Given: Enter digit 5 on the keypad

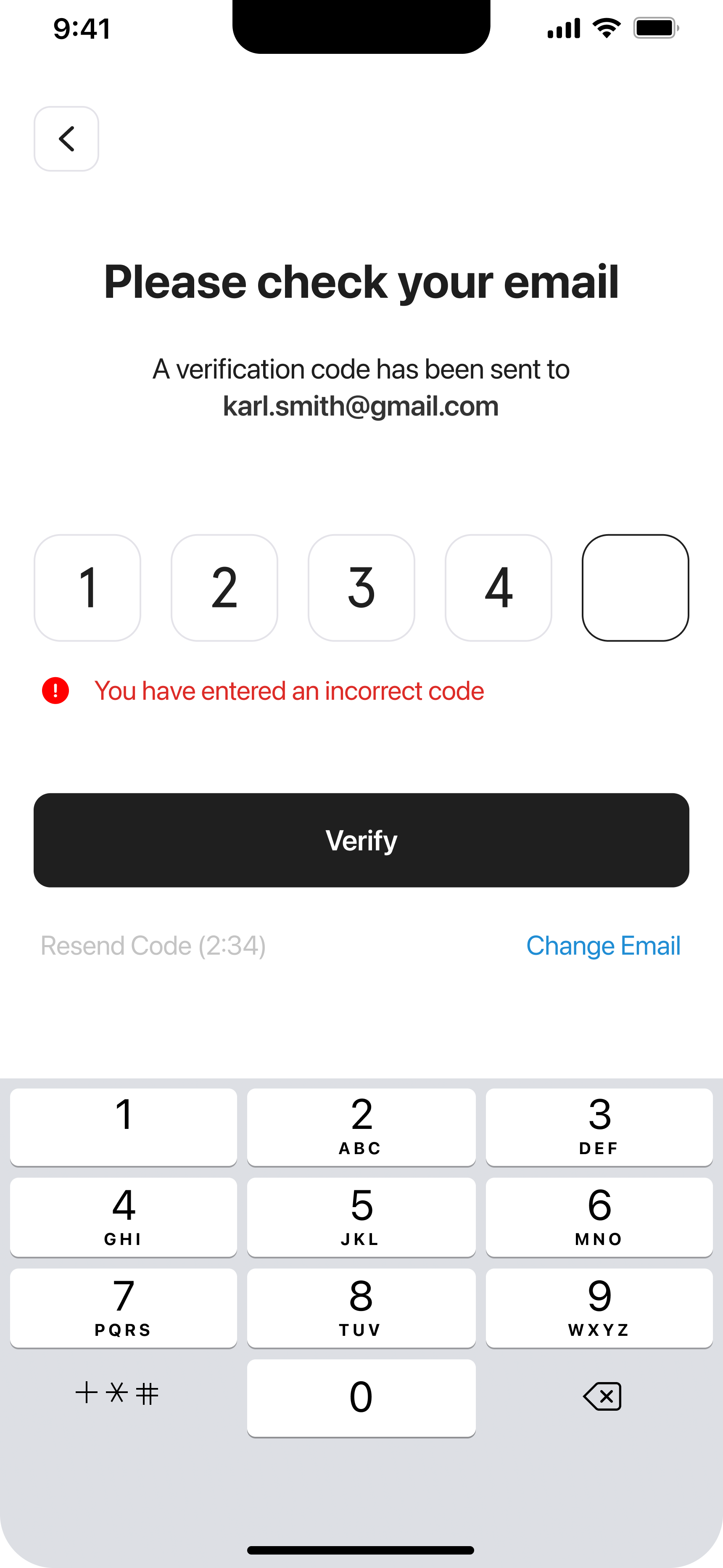Looking at the screenshot, I should 361,1217.
